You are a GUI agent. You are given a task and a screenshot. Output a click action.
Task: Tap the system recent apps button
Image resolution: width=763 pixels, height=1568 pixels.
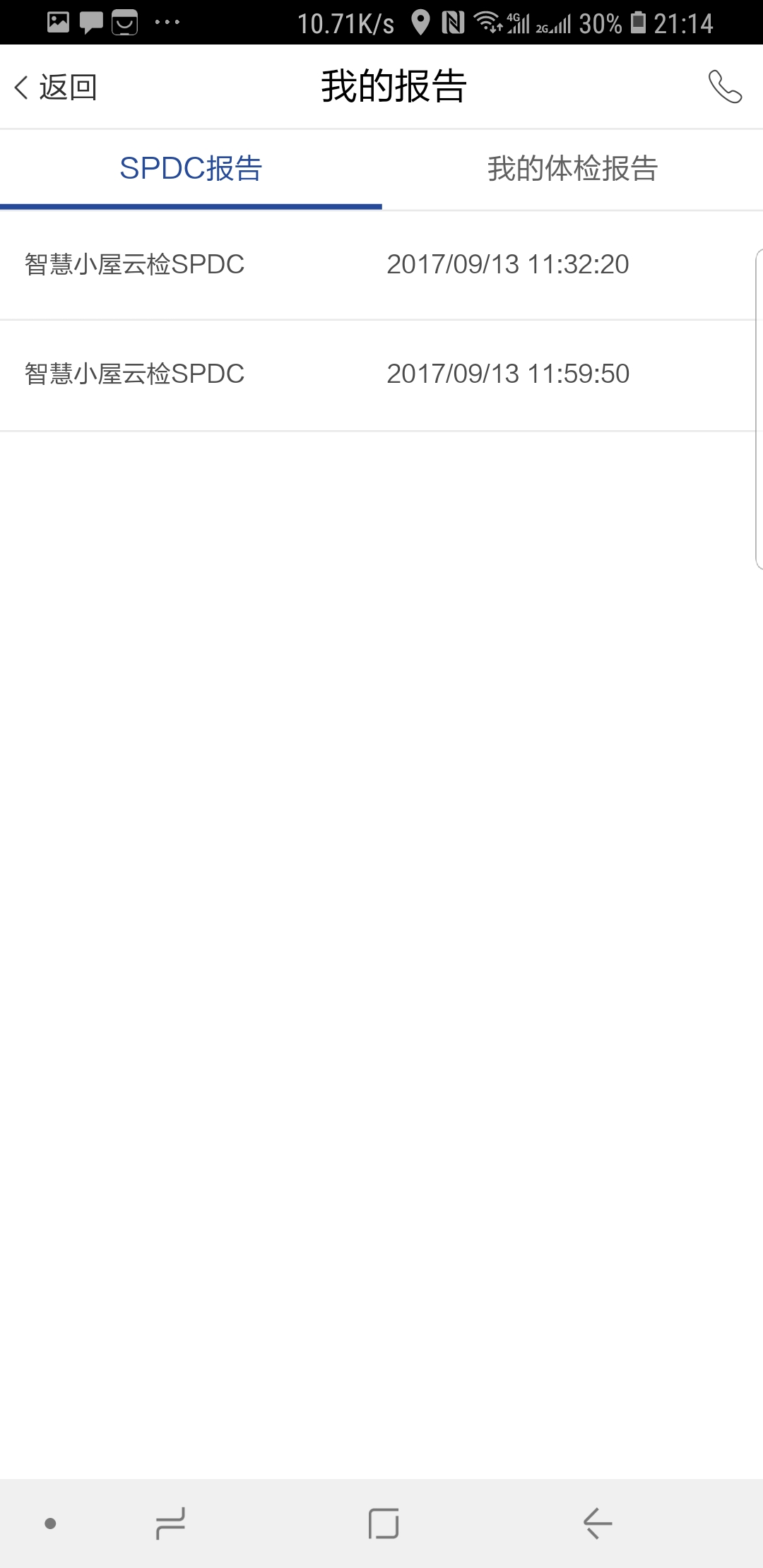coord(170,1524)
